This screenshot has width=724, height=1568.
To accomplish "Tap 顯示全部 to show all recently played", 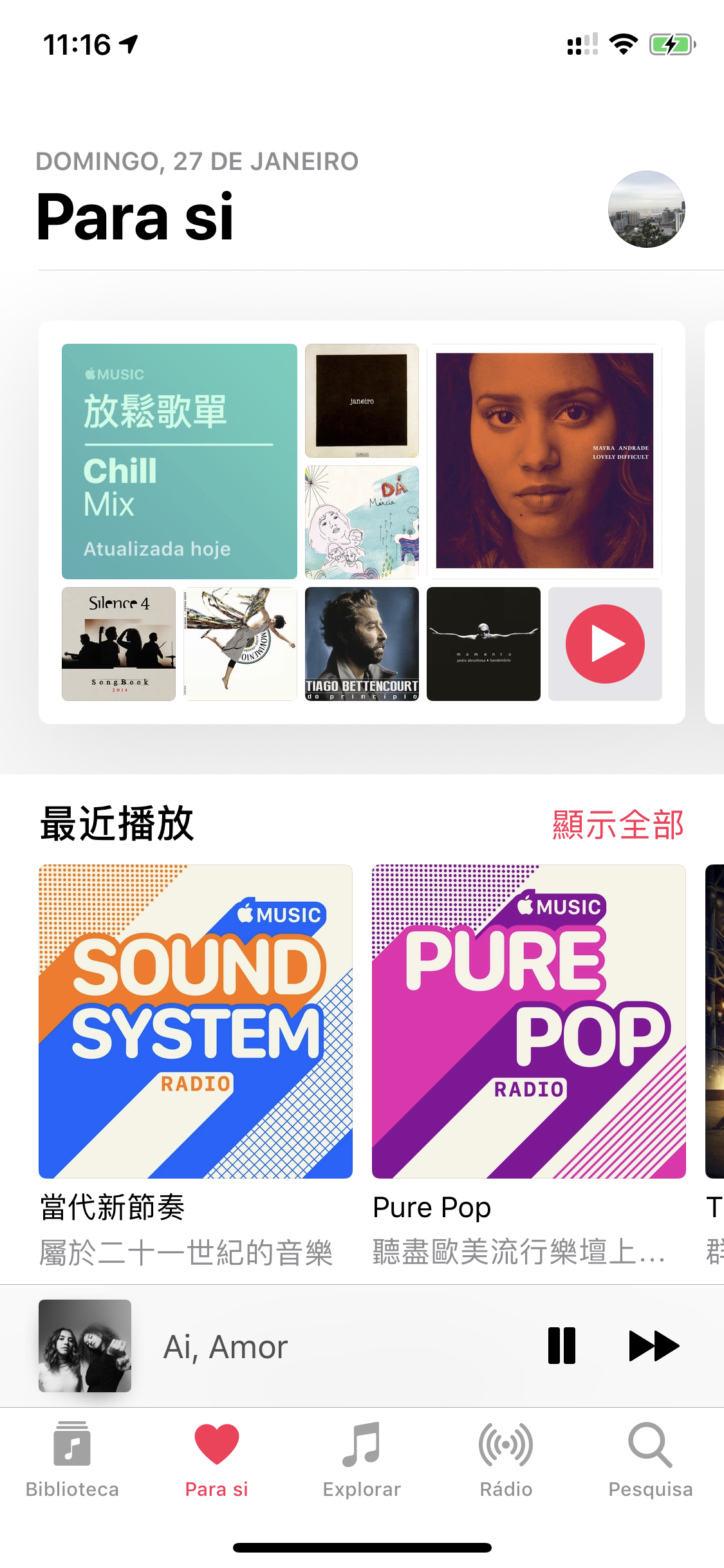I will (x=617, y=825).
